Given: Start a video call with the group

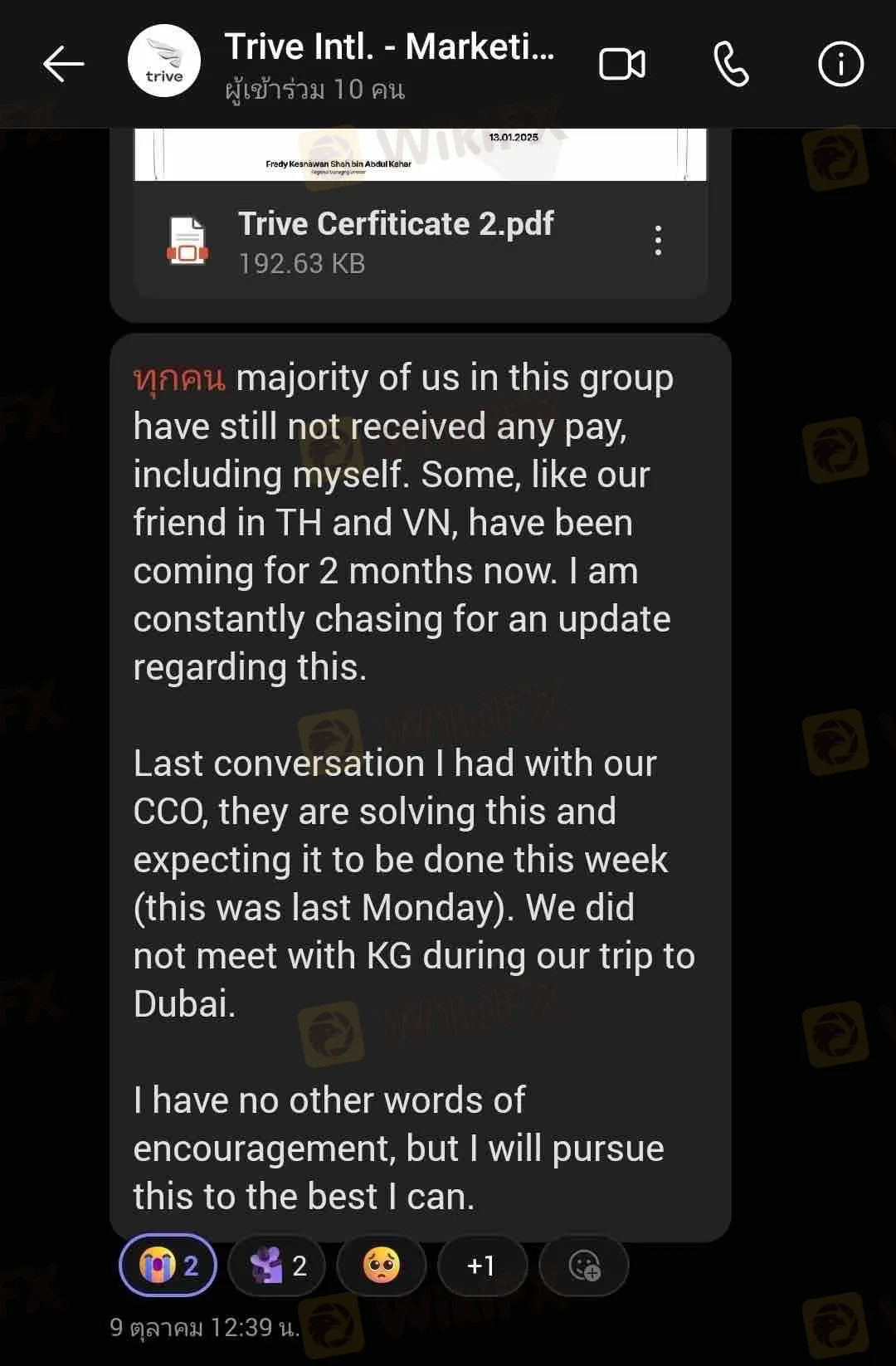Looking at the screenshot, I should tap(624, 62).
